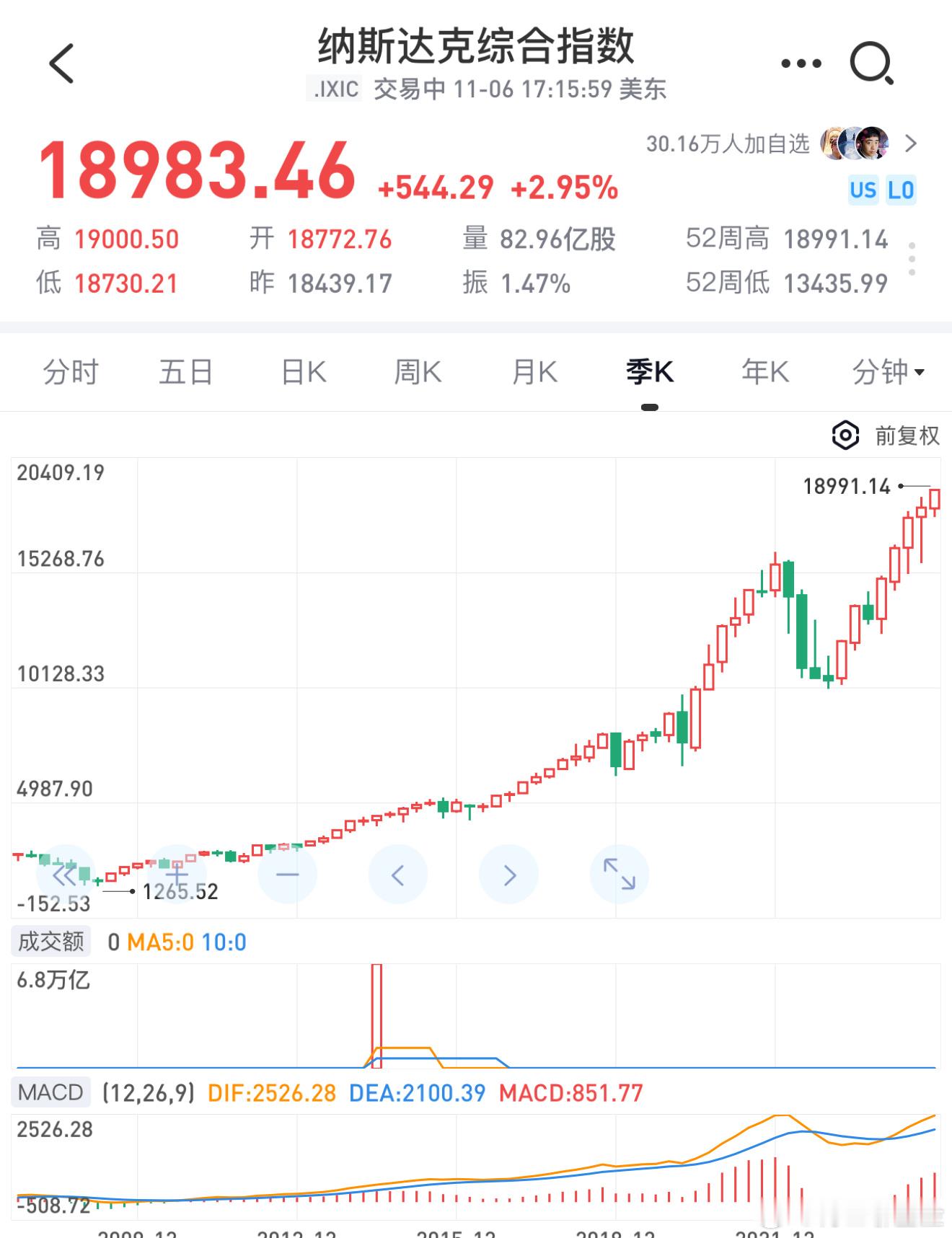Open fullscreen chart view with the expand icon
The width and height of the screenshot is (952, 1238).
(x=620, y=874)
